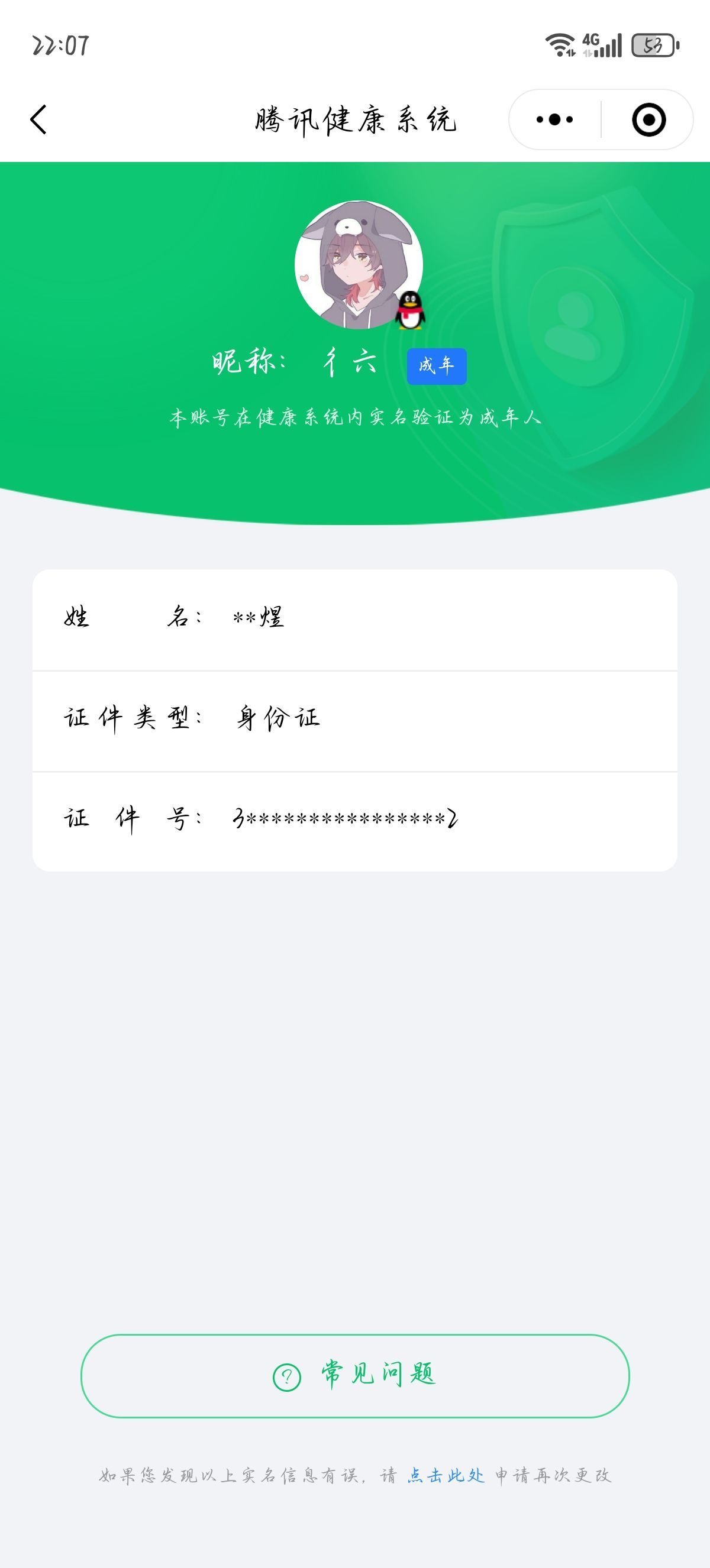This screenshot has width=710, height=1568.
Task: Open the 常见问题 FAQ button
Action: (355, 1376)
